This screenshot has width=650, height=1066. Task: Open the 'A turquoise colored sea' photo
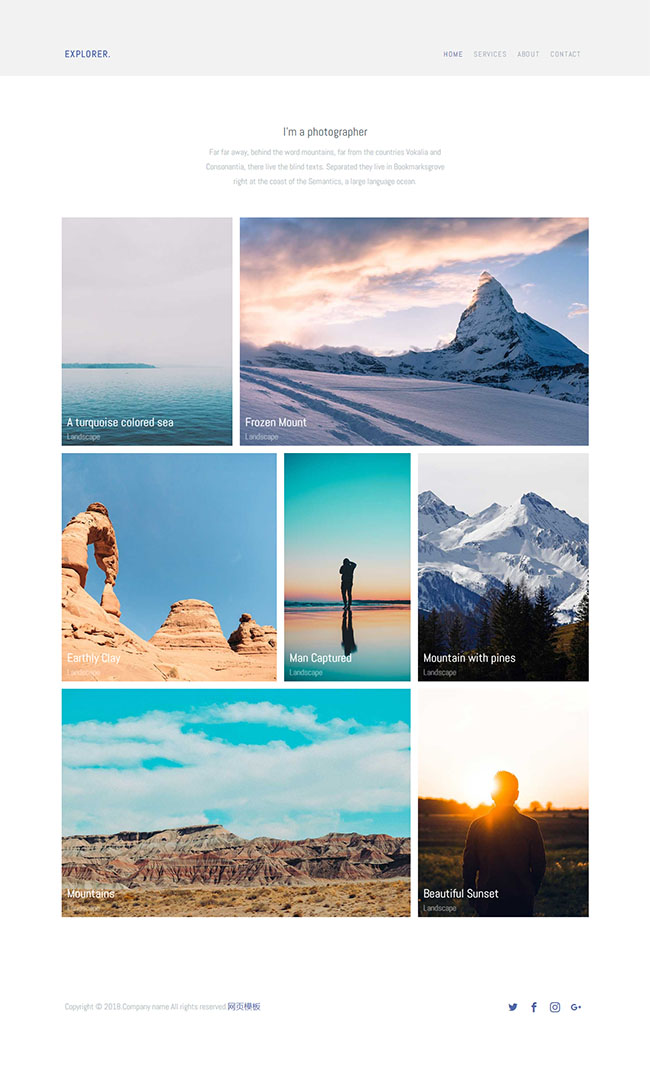tap(147, 331)
